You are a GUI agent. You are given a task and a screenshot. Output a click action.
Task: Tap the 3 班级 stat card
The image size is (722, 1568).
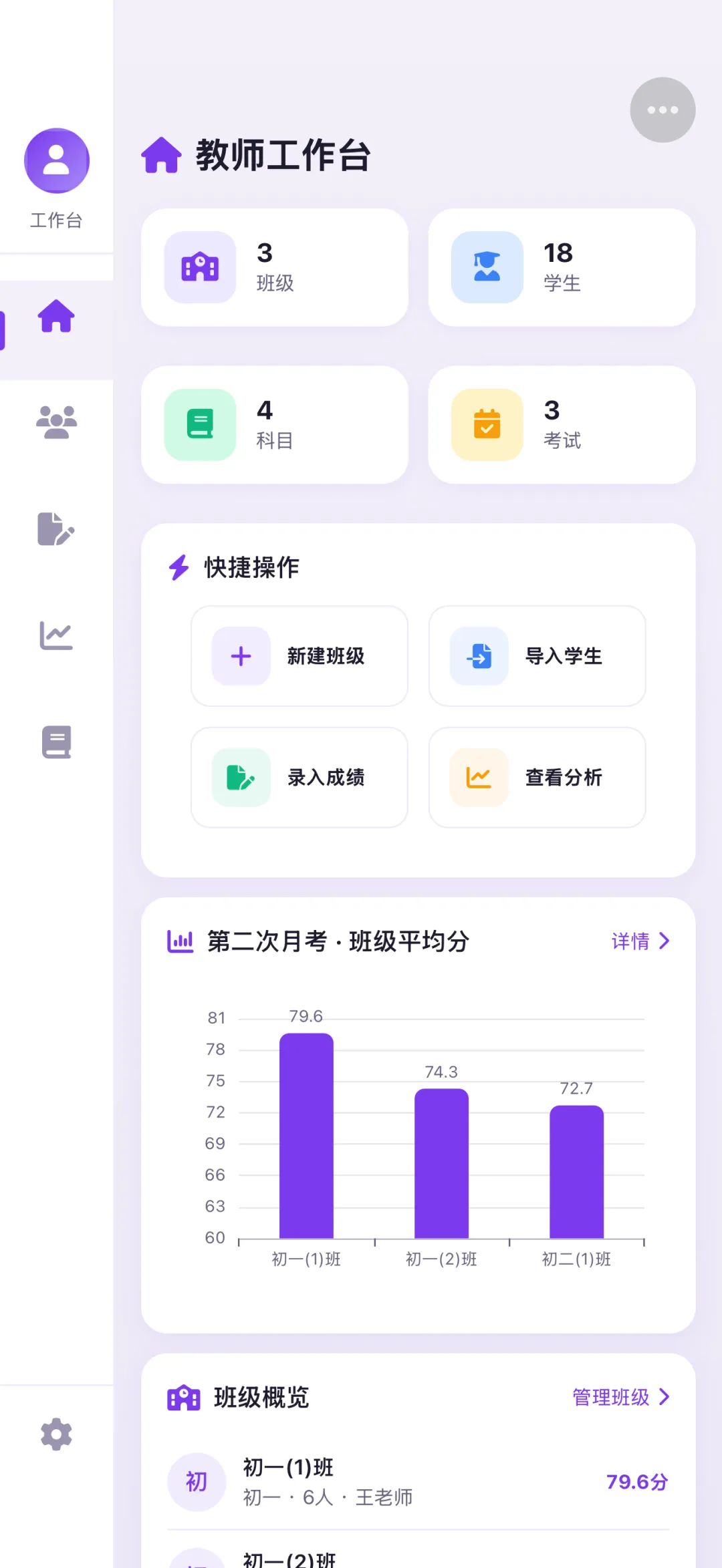coord(275,267)
